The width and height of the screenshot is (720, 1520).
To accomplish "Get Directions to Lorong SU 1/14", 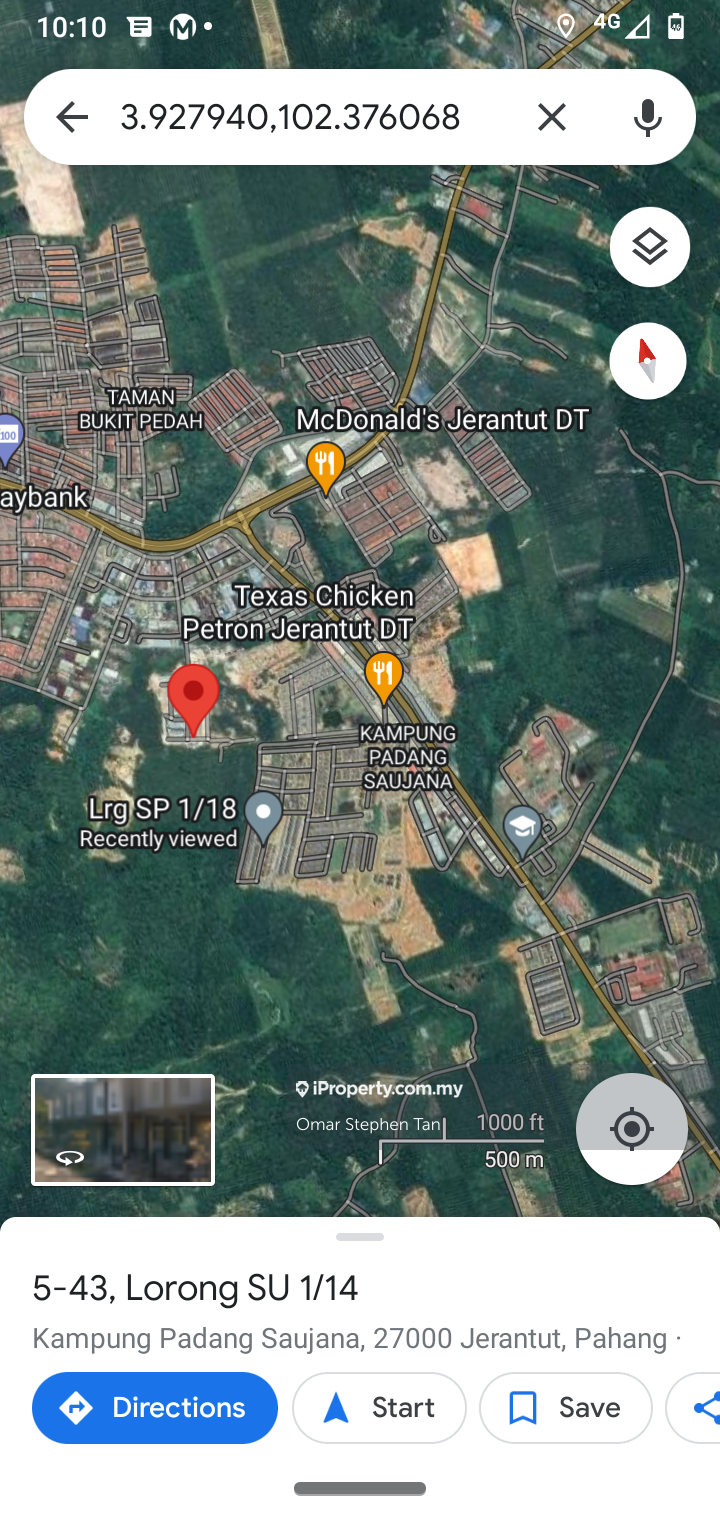I will pos(155,1408).
